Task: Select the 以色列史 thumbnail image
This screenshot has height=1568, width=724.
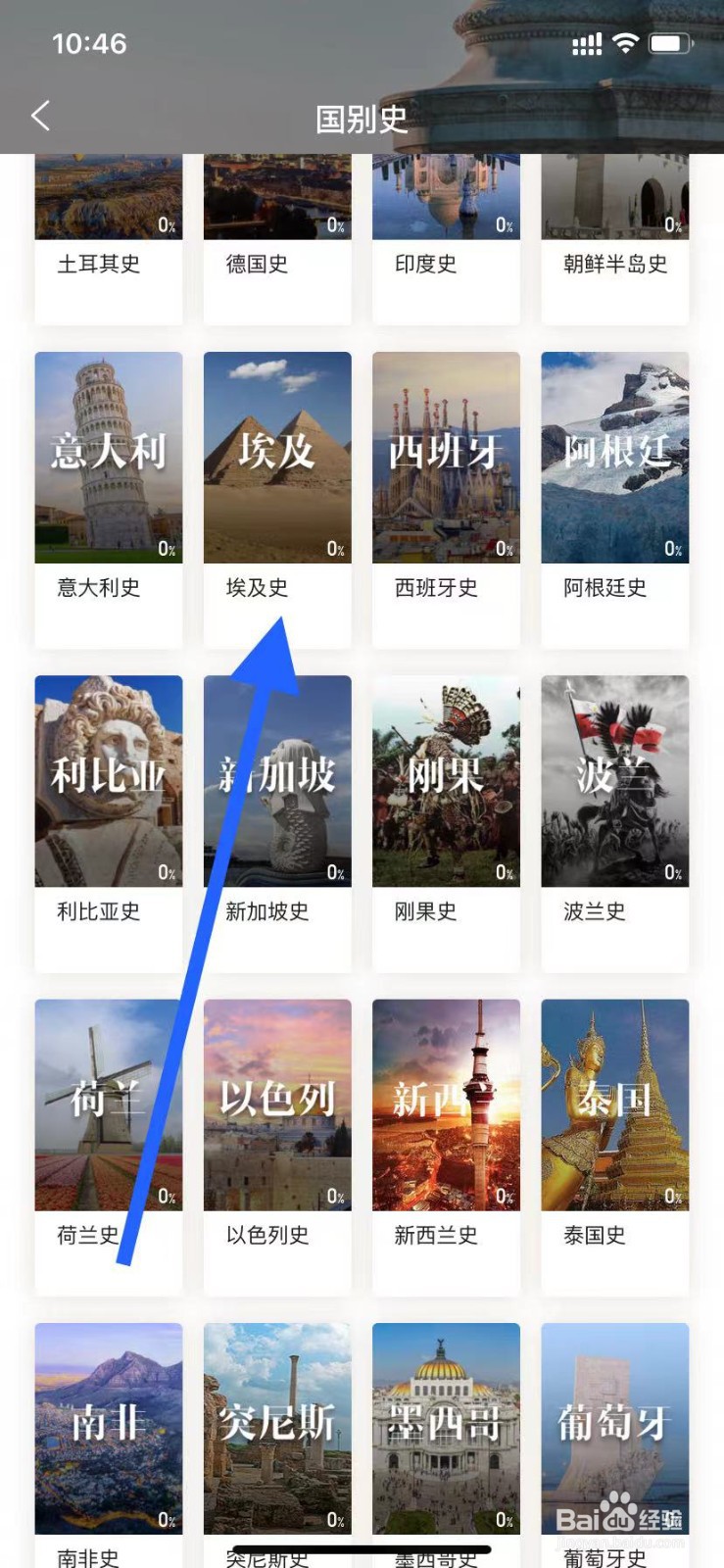Action: pos(277,1105)
